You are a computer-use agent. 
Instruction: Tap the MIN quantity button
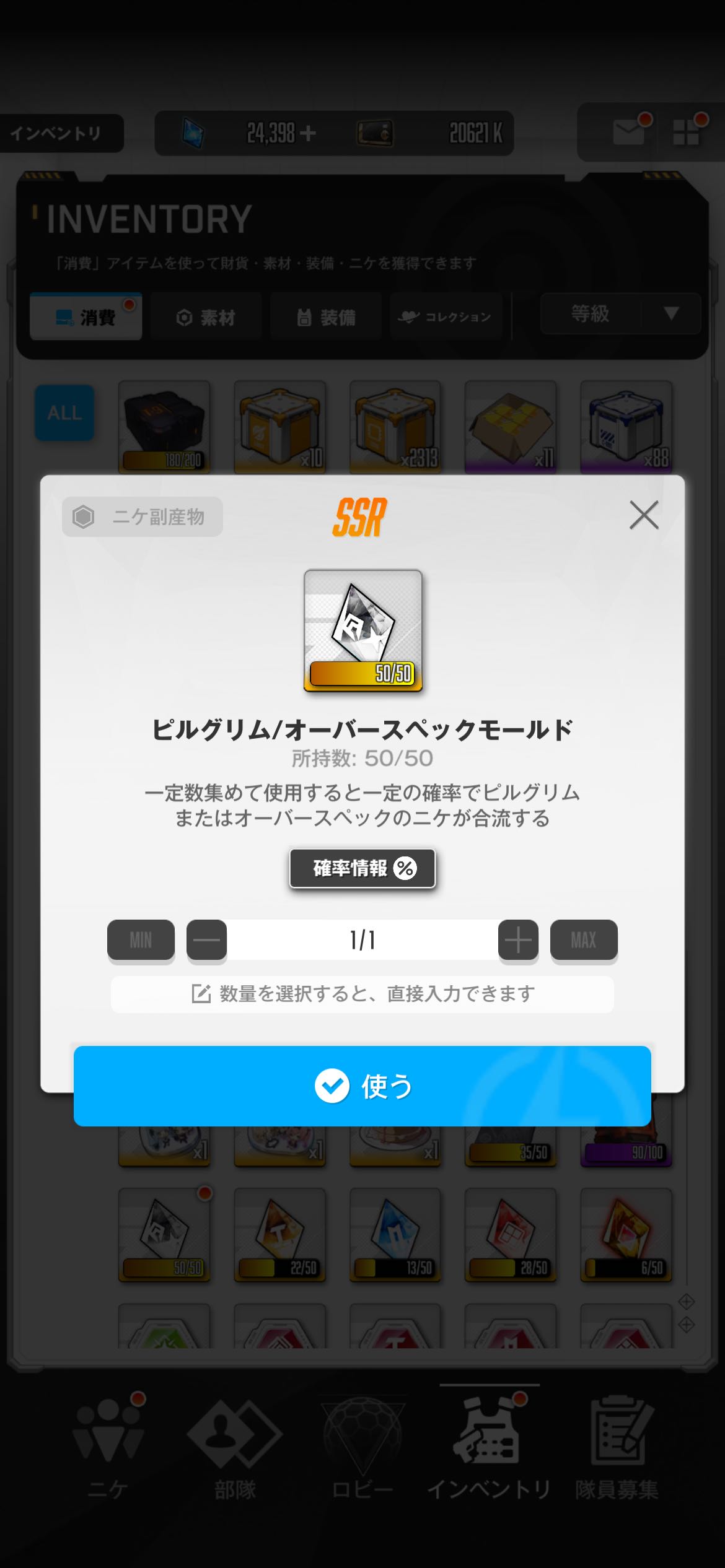pos(141,940)
